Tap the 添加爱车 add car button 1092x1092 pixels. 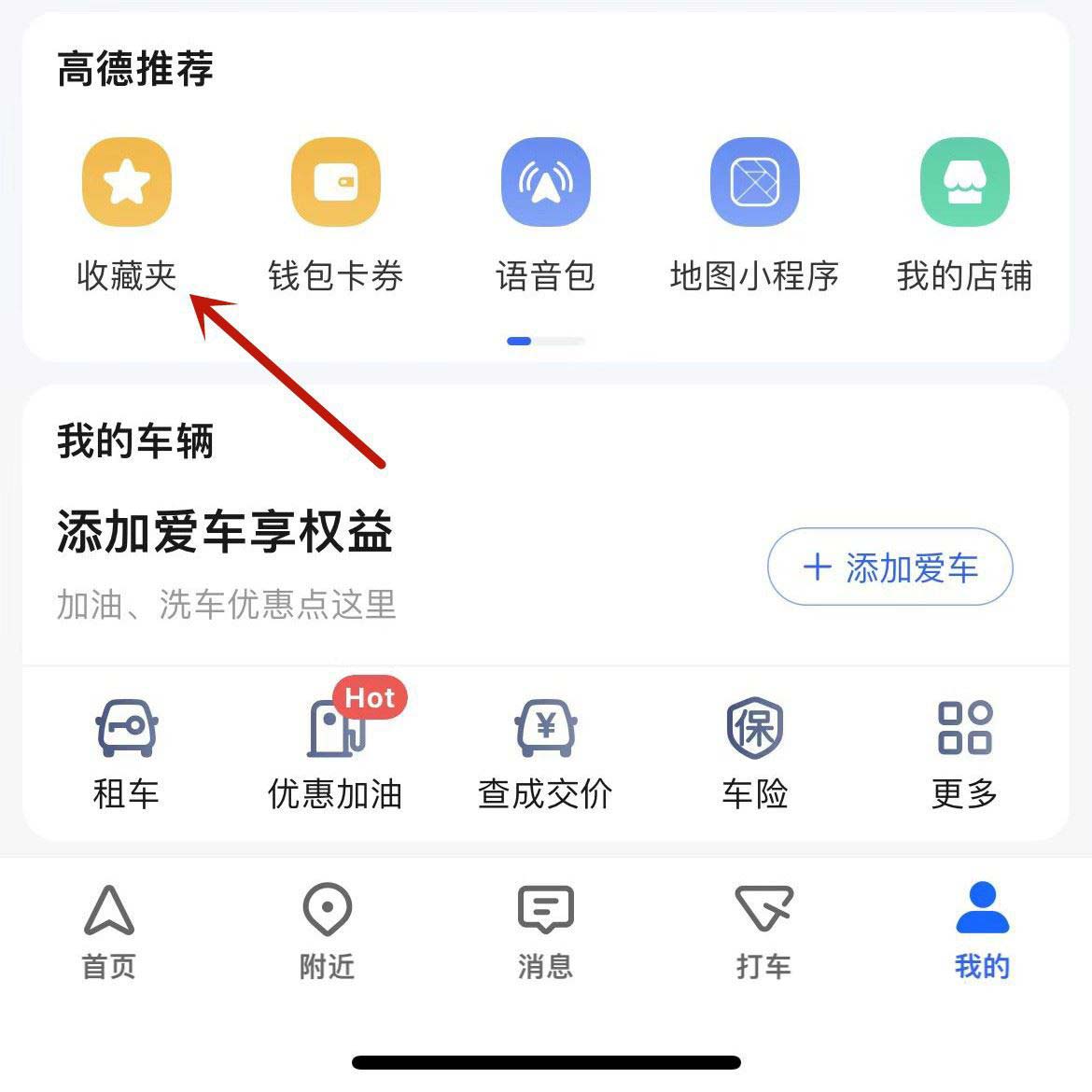889,567
